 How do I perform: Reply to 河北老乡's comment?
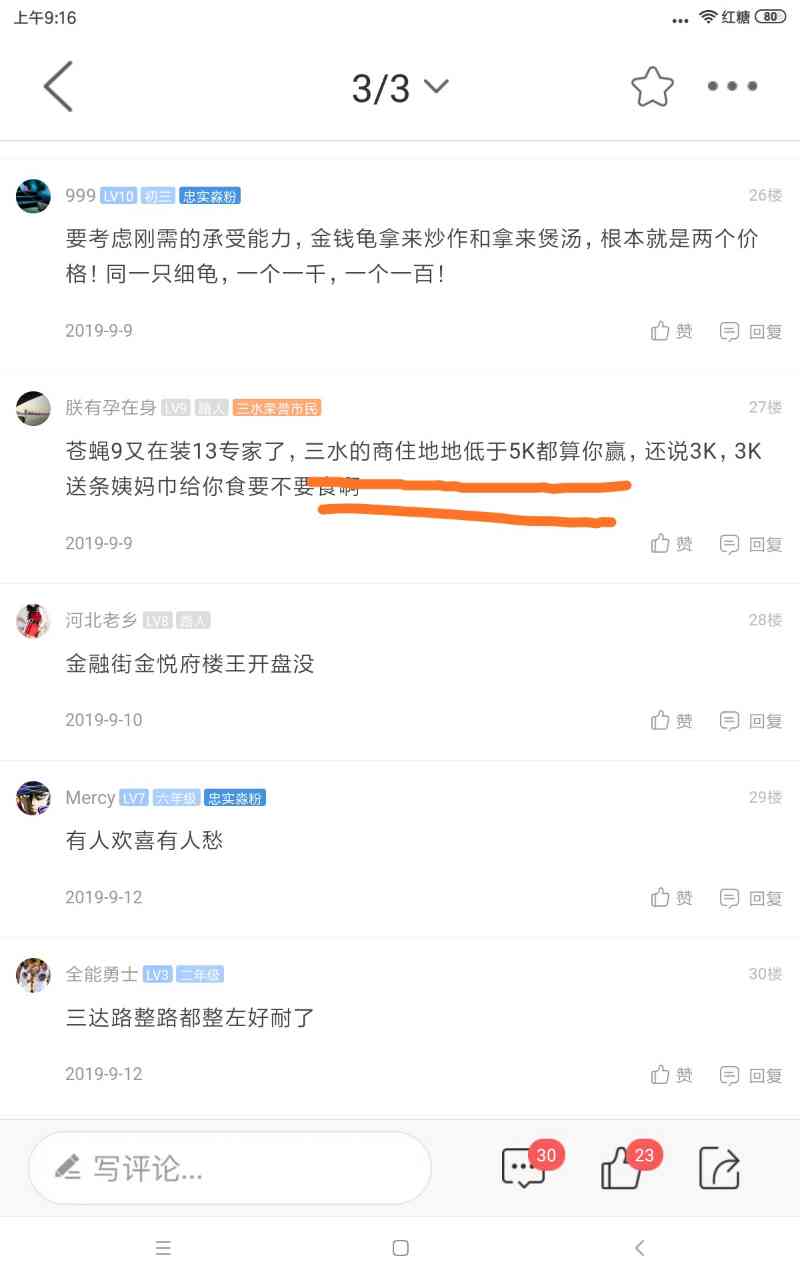pyautogui.click(x=751, y=721)
